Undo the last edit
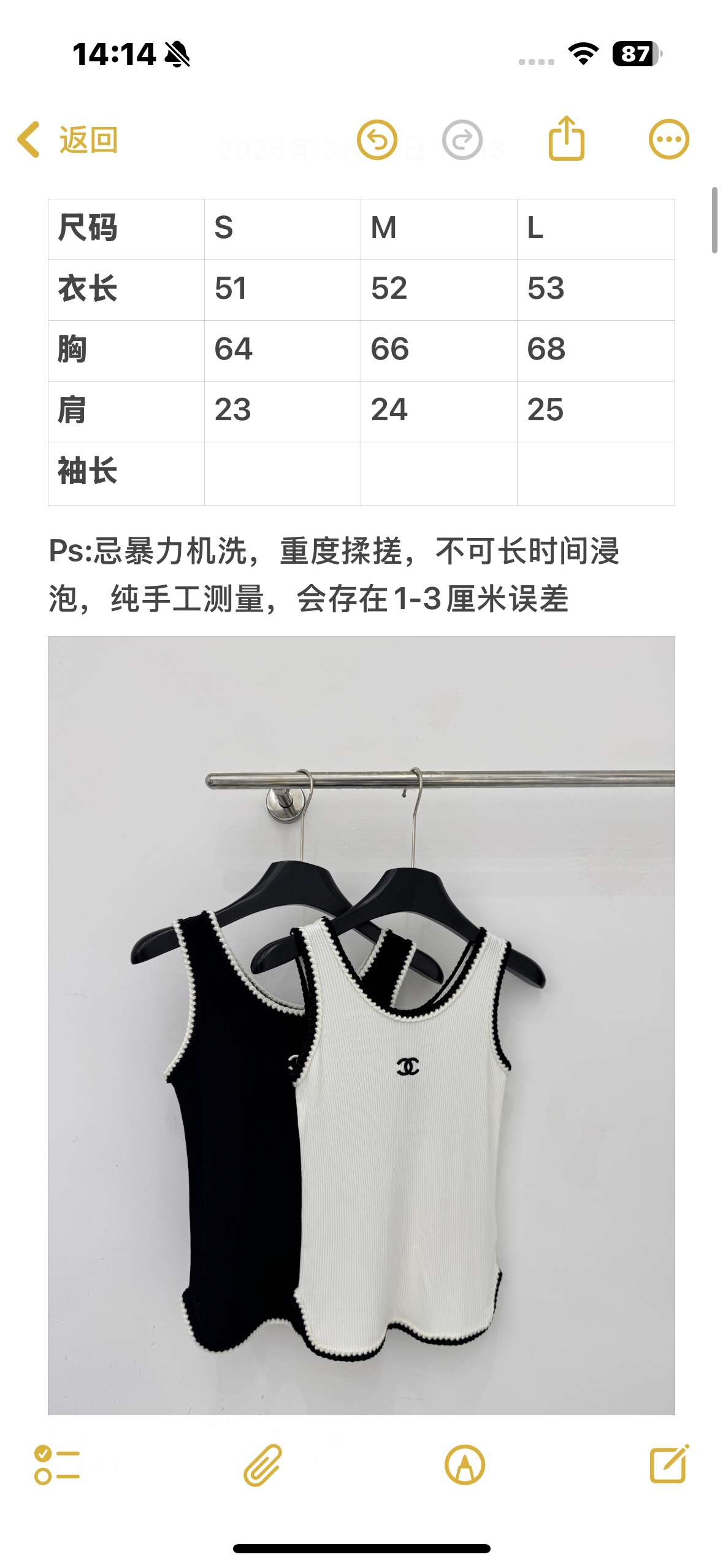This screenshot has width=723, height=1568. click(377, 140)
